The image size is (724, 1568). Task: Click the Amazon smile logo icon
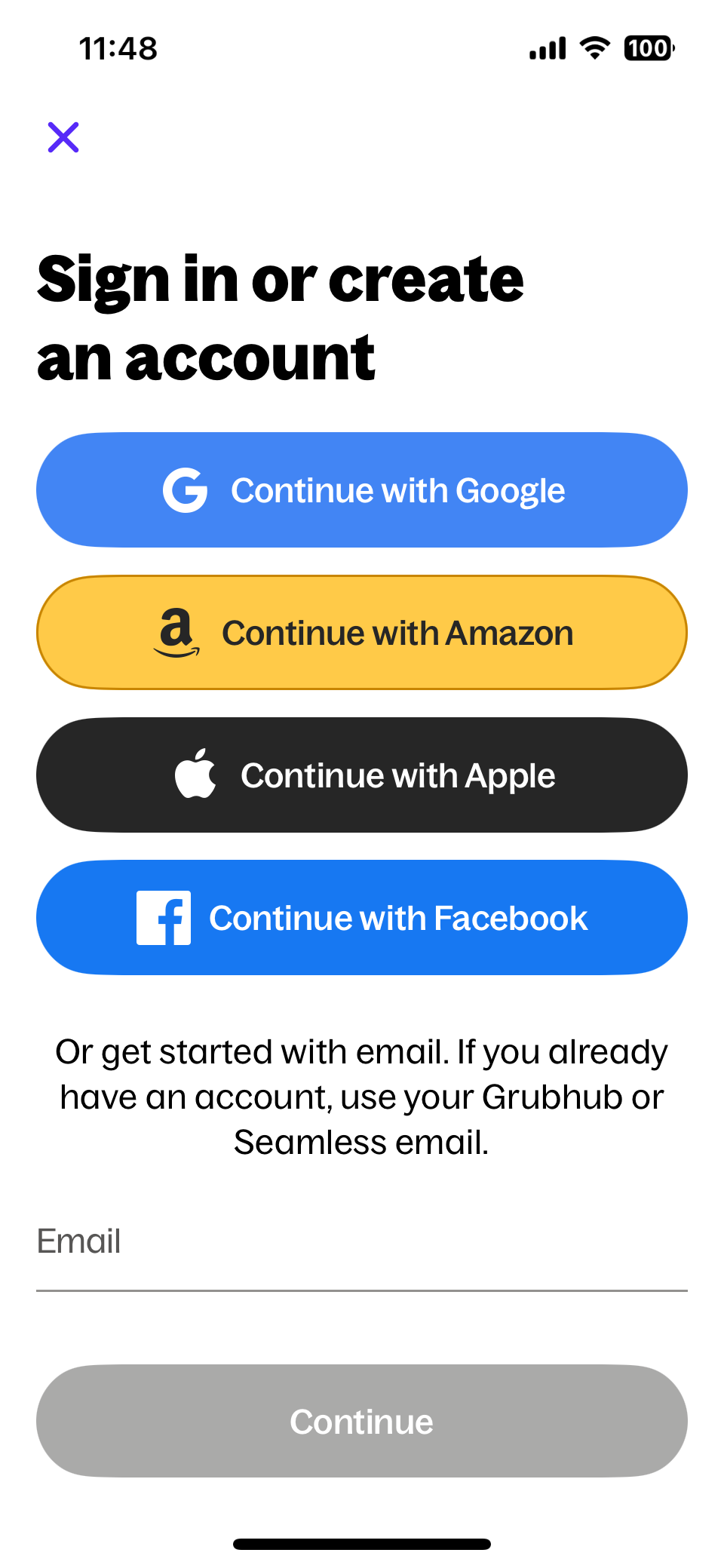(176, 632)
